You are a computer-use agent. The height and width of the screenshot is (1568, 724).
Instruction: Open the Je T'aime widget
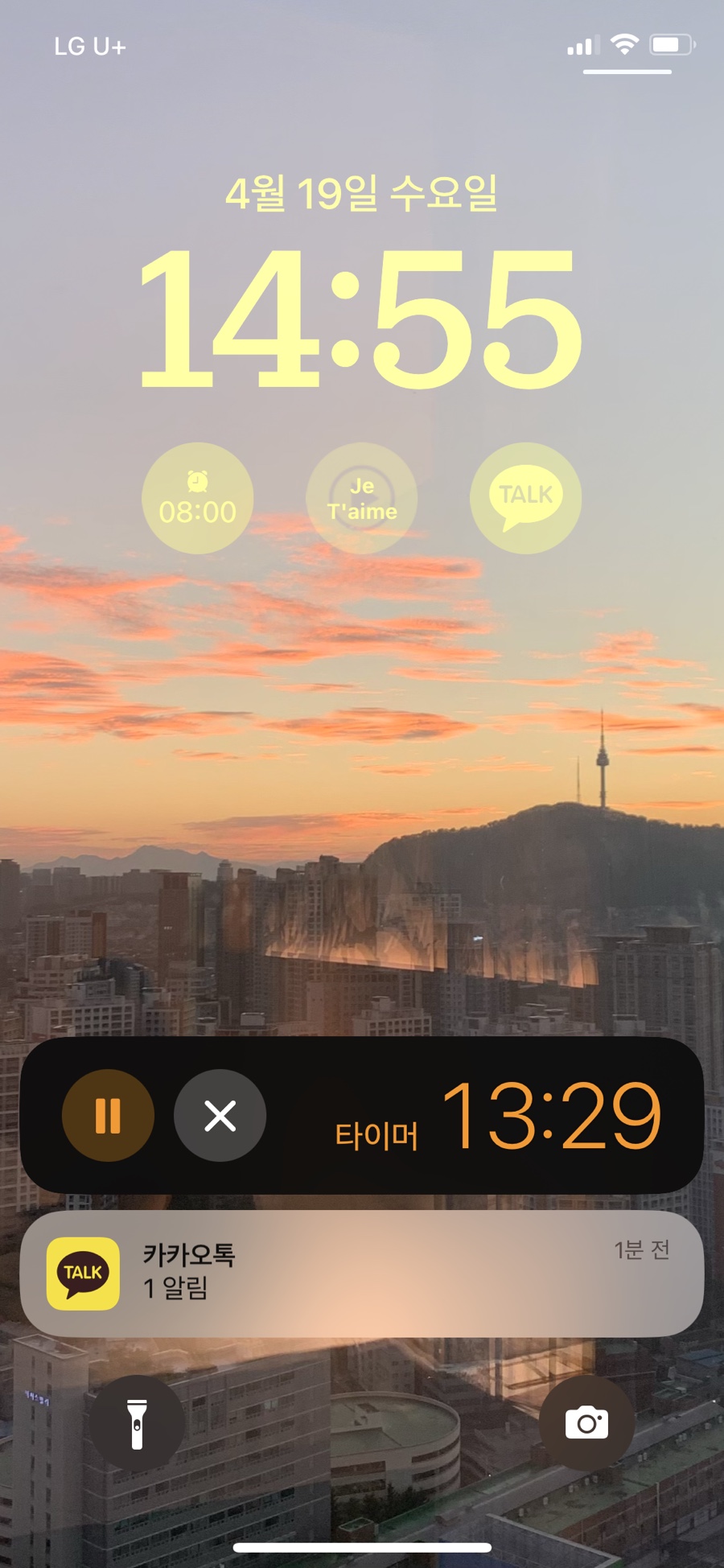click(x=362, y=498)
